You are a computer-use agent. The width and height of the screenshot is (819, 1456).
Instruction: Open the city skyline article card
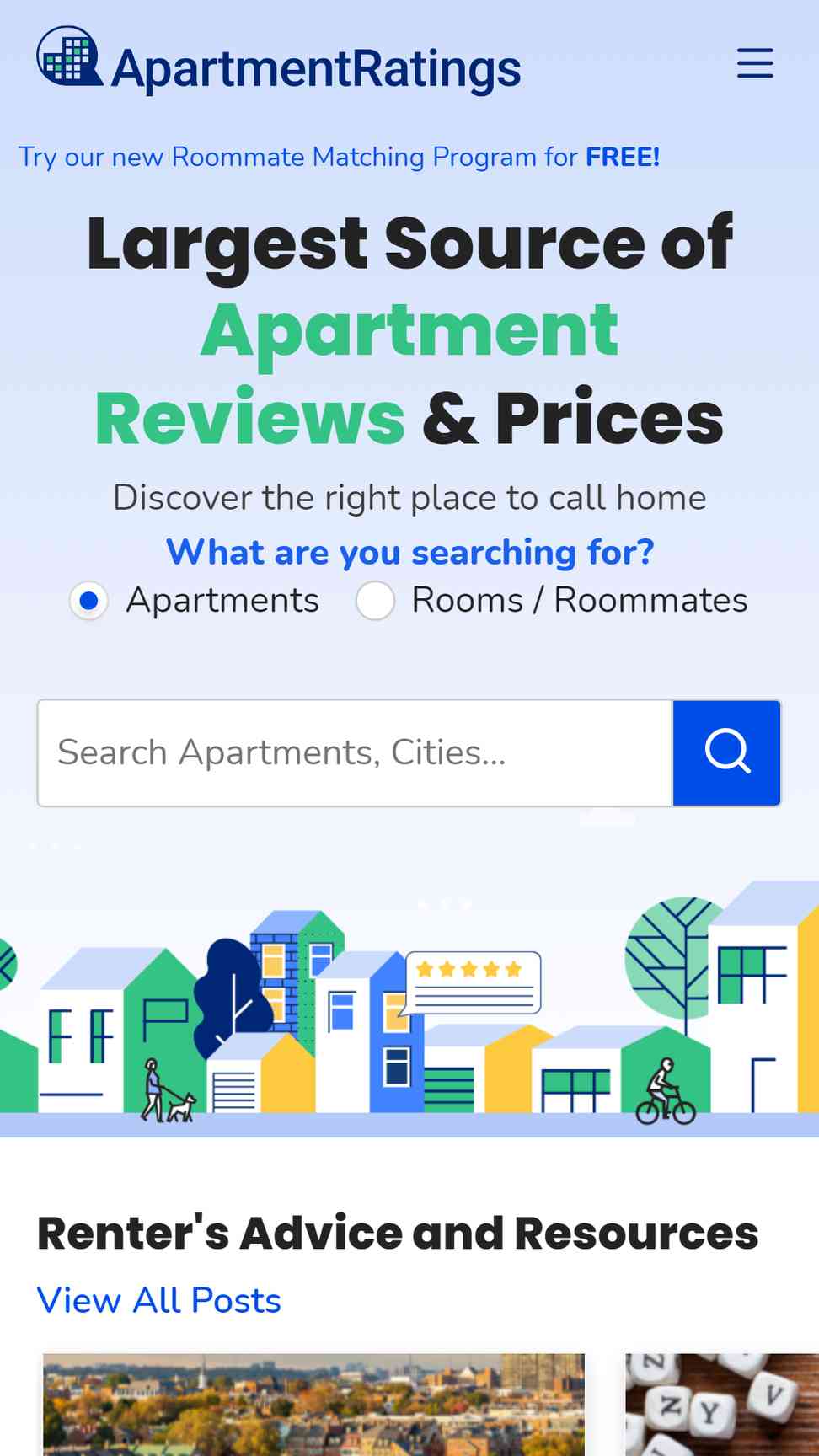pos(313,1404)
